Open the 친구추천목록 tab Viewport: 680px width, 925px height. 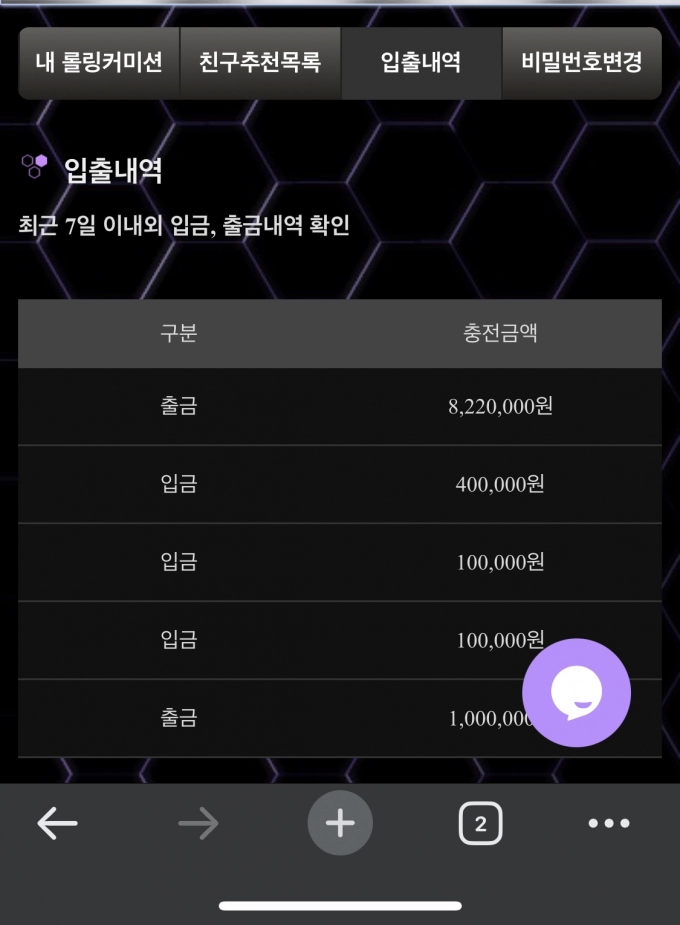(x=260, y=63)
